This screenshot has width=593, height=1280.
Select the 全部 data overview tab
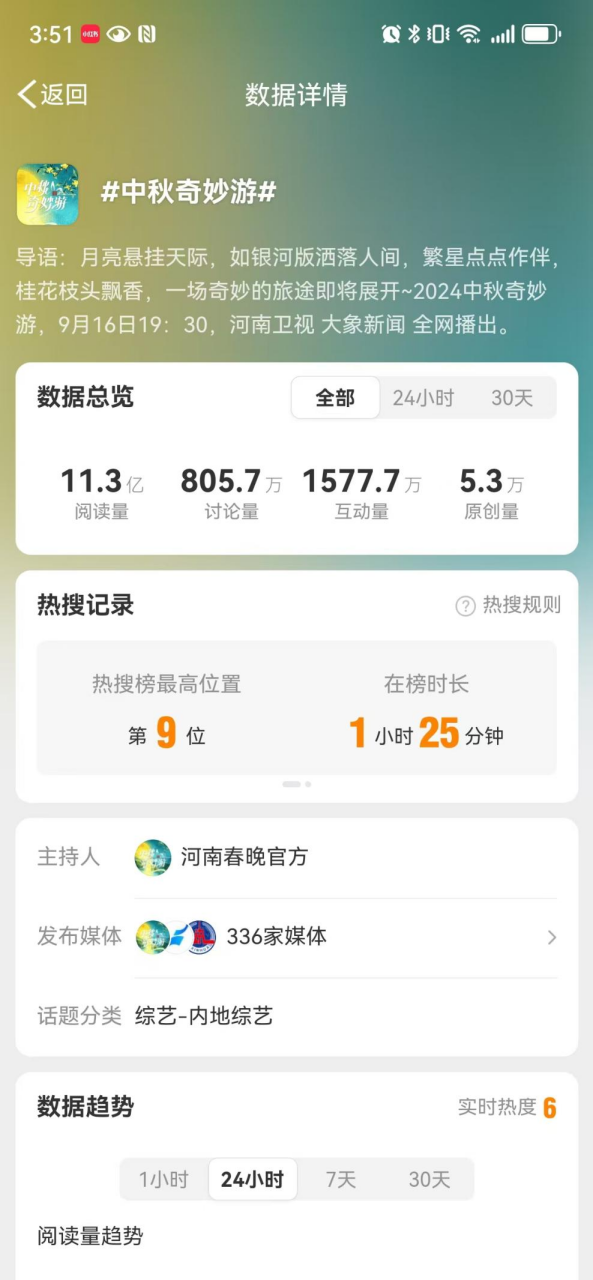(x=335, y=398)
